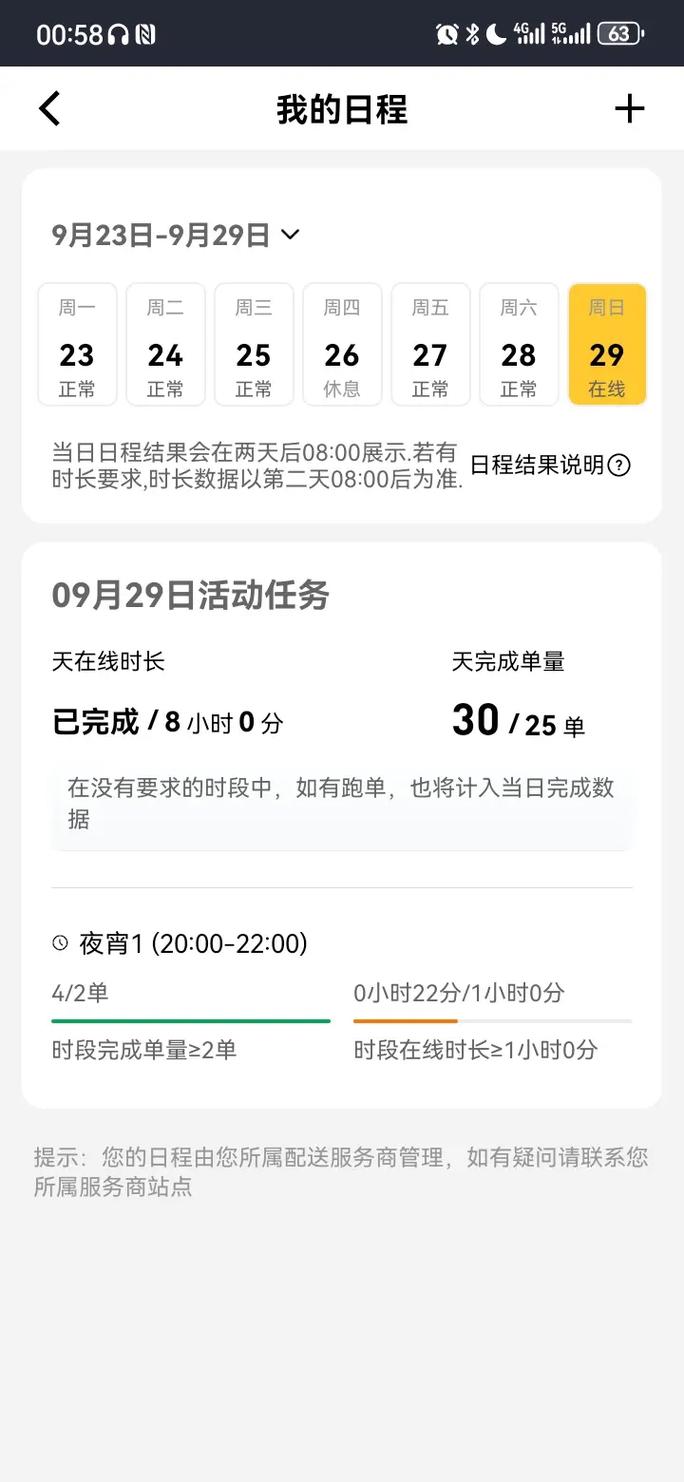
Task: Tap the plus icon to add schedule
Action: [x=629, y=108]
